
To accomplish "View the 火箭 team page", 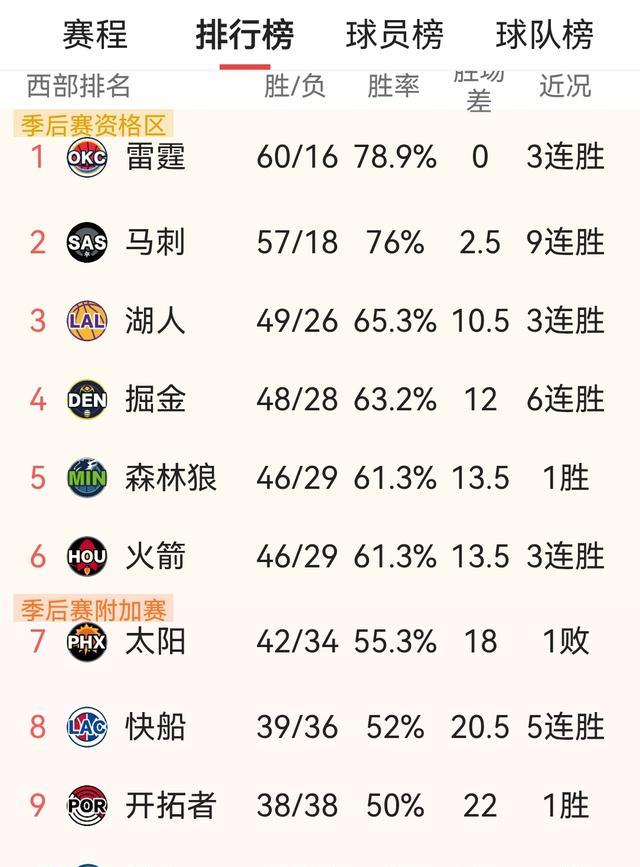I will pyautogui.click(x=155, y=556).
